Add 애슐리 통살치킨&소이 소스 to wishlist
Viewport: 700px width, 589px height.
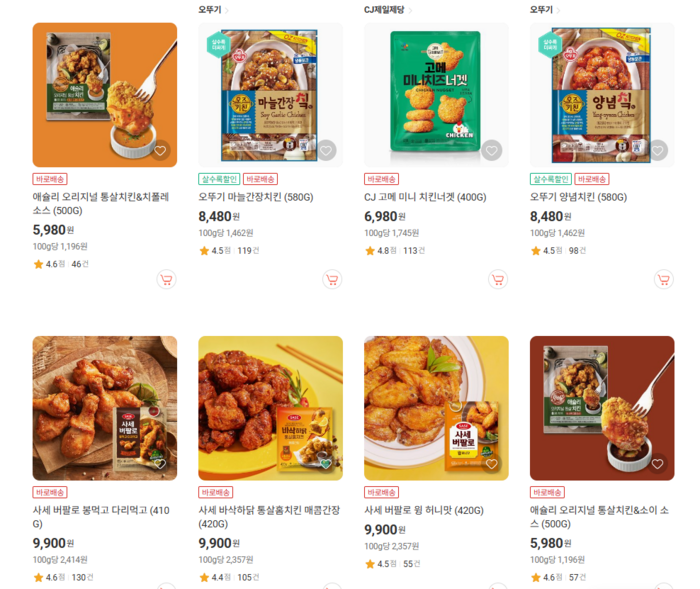tap(657, 464)
